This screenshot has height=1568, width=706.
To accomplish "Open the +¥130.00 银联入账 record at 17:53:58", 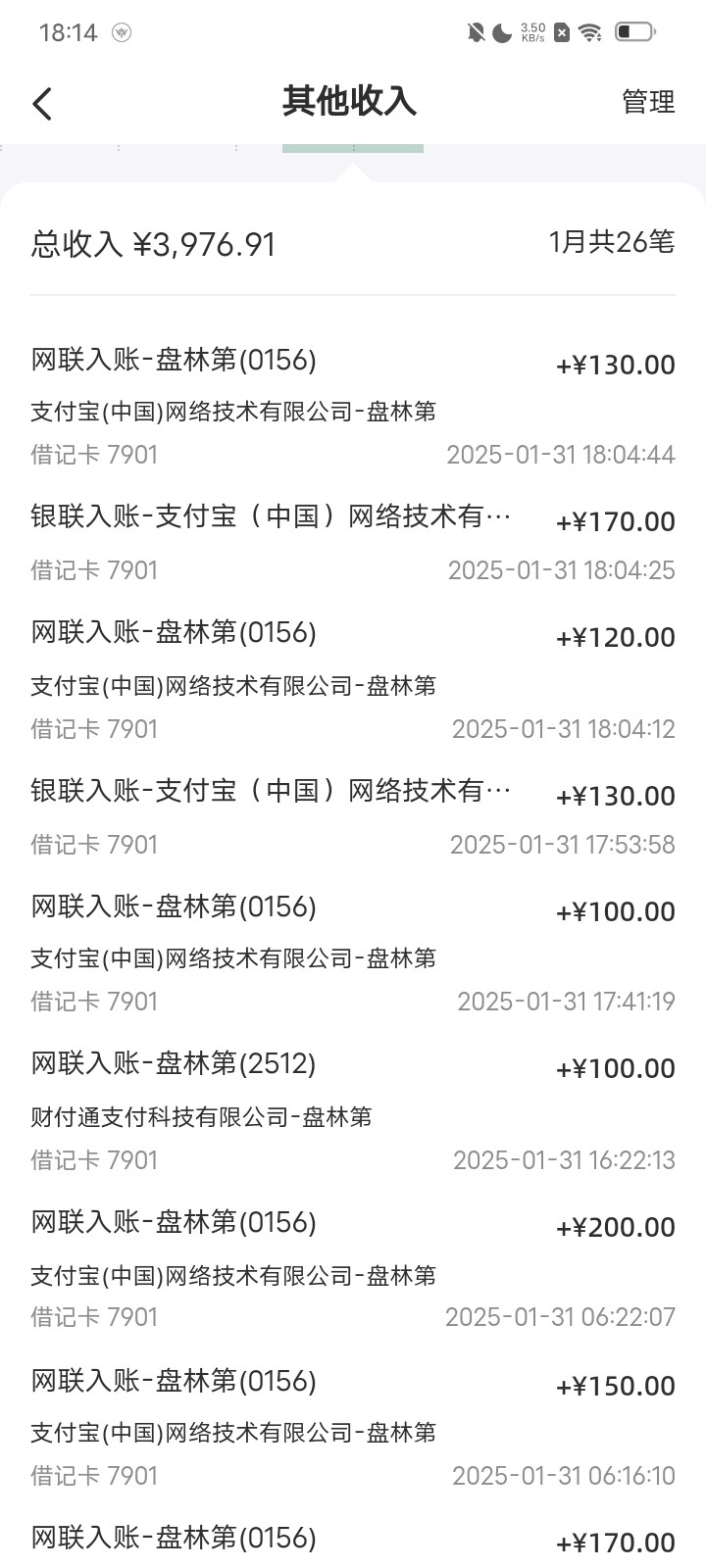I will pyautogui.click(x=353, y=817).
